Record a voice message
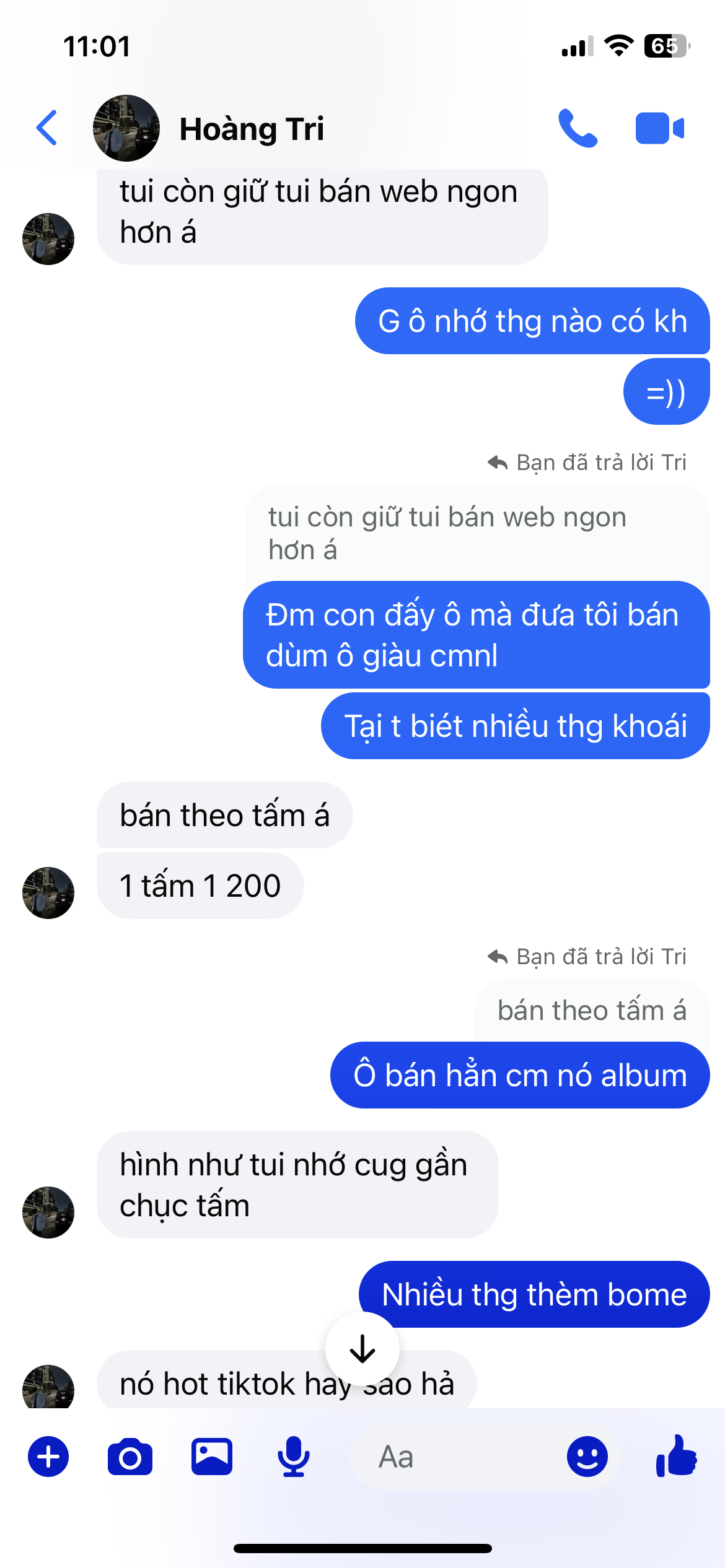 [293, 1457]
